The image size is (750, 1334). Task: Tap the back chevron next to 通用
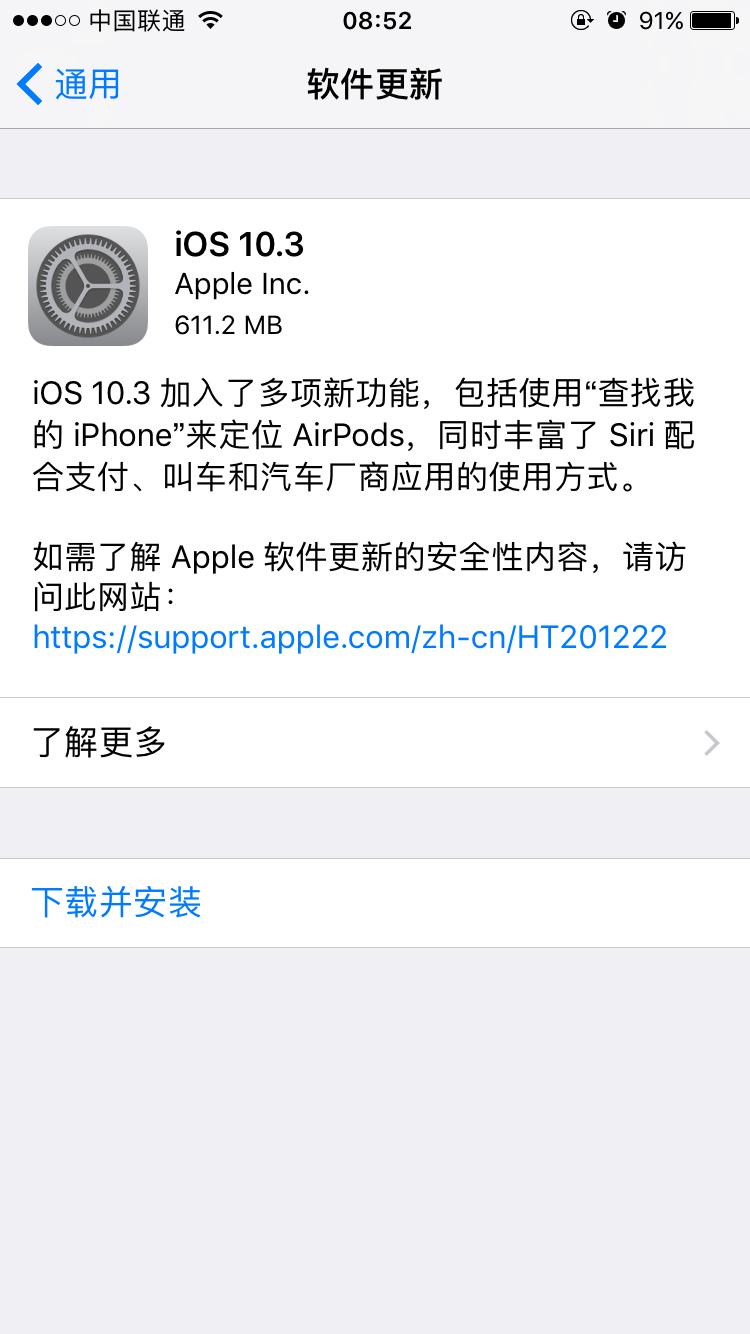[28, 85]
